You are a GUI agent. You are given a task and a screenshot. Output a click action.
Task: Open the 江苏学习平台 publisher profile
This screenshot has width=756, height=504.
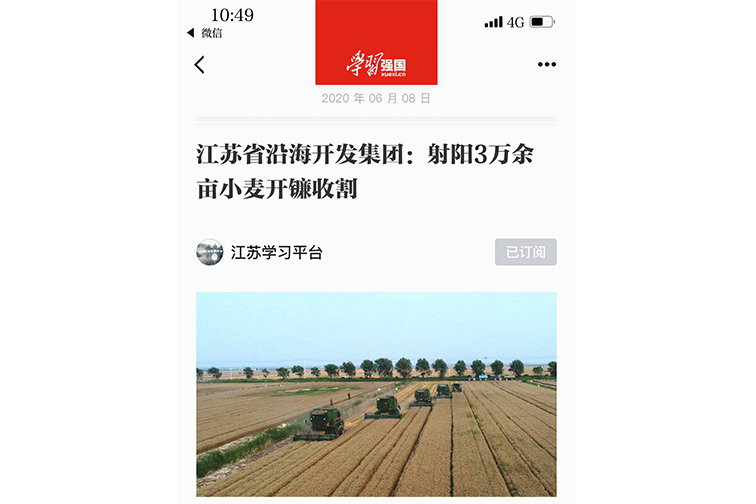pos(276,253)
